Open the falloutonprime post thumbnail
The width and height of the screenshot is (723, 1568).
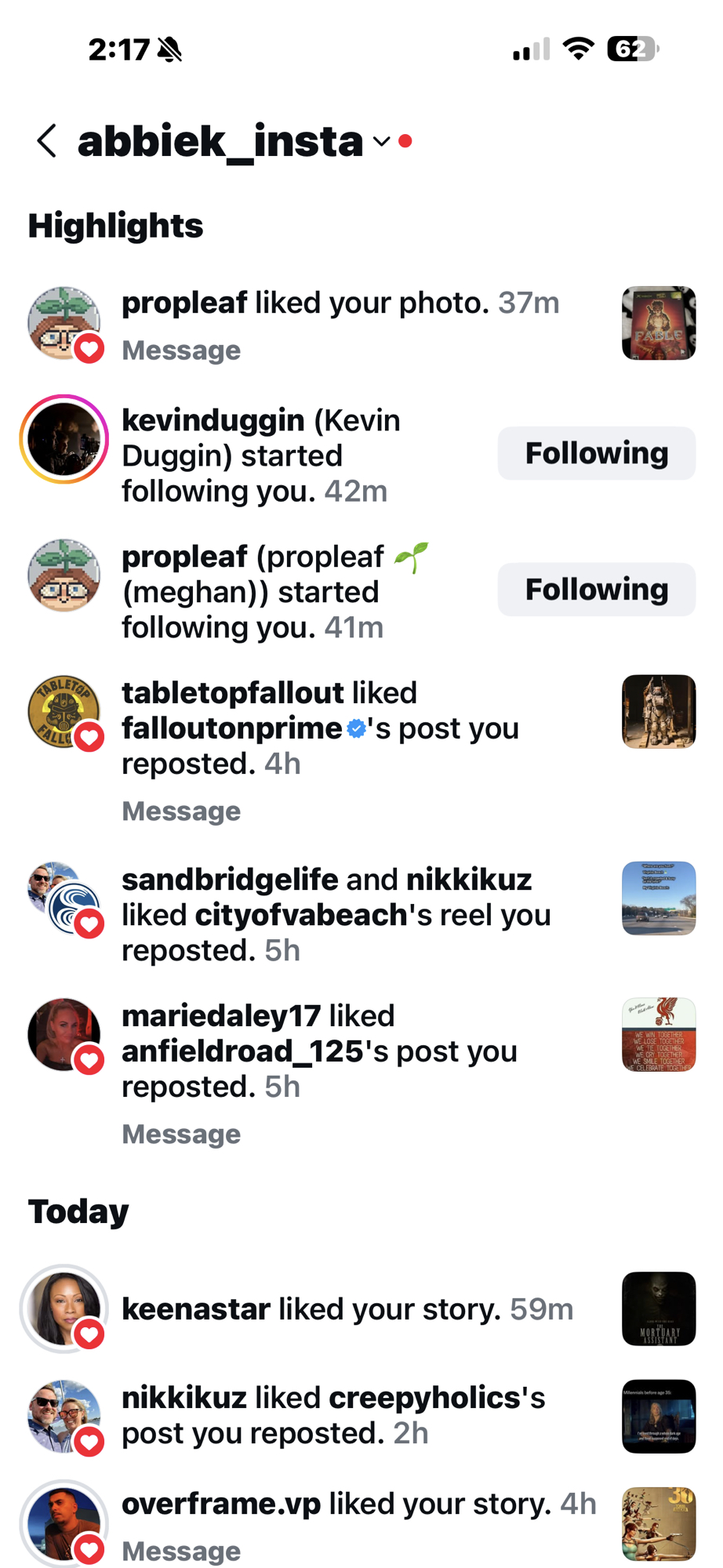click(x=658, y=712)
